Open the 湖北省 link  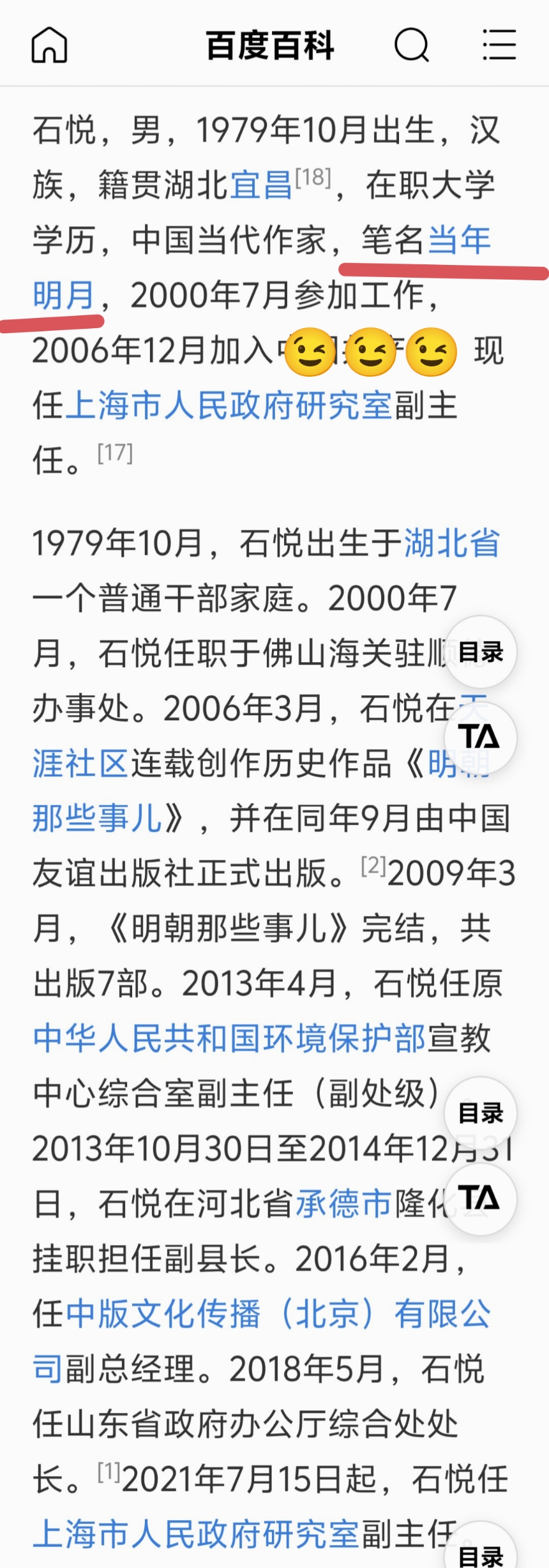click(x=451, y=544)
